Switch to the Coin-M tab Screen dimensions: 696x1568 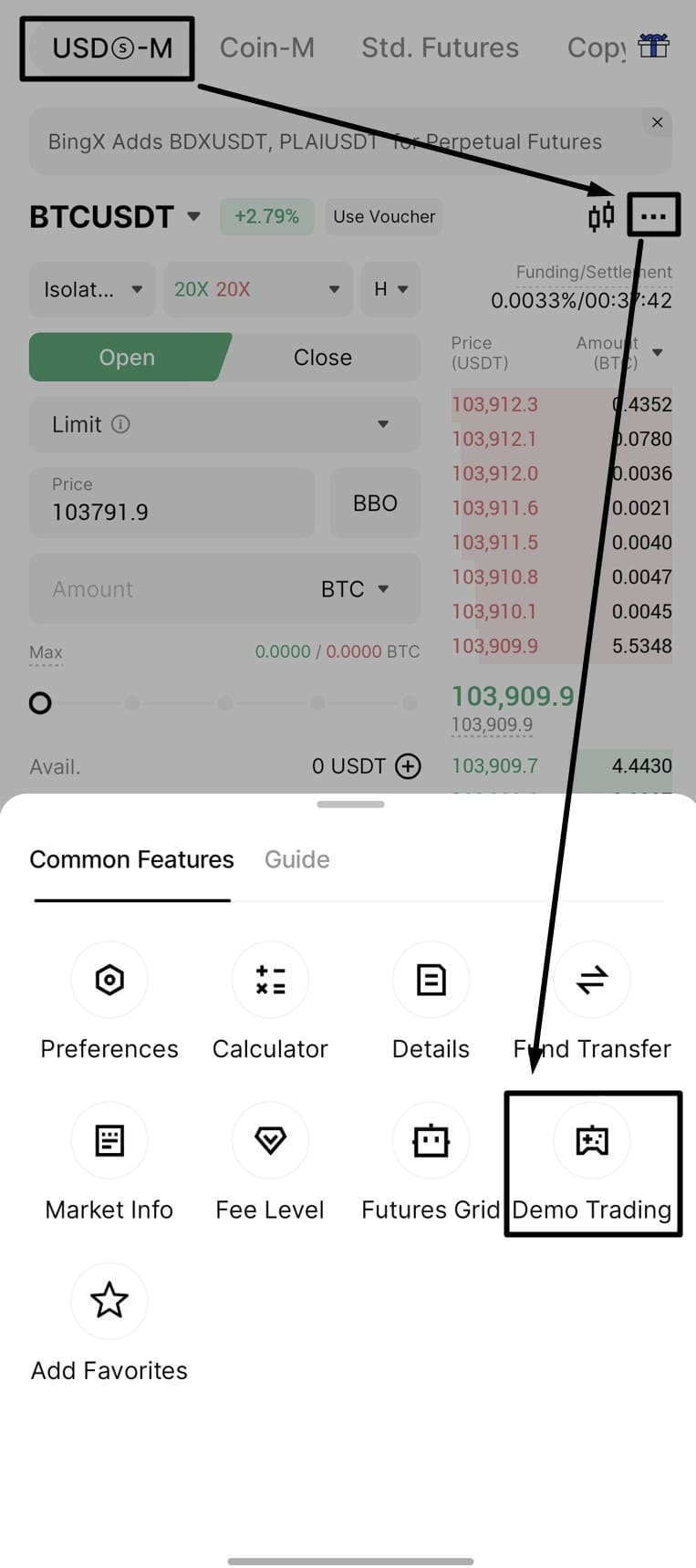[x=267, y=47]
